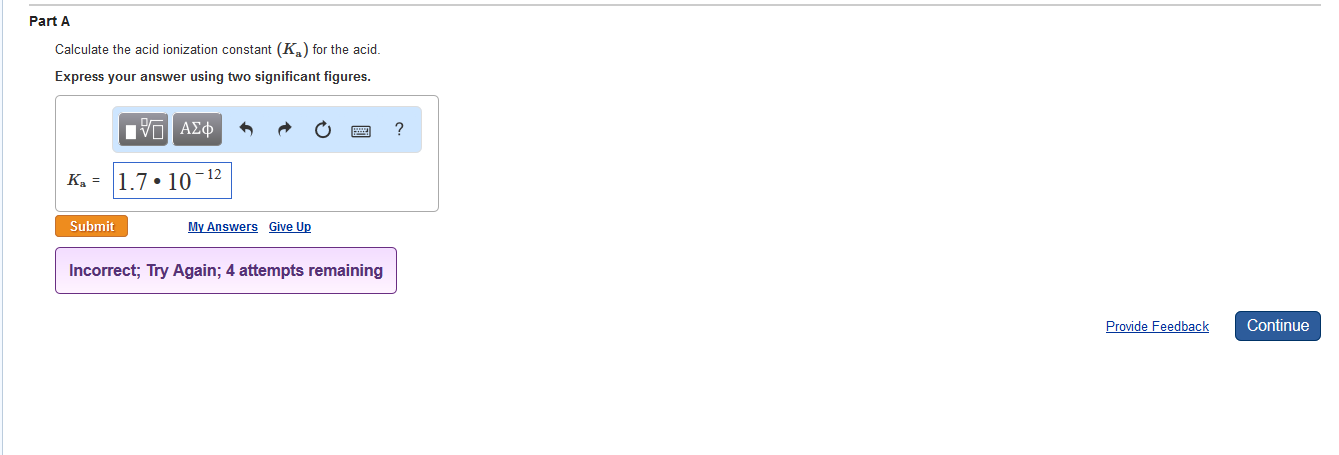Open the Greek symbols menu
The image size is (1339, 455).
(197, 129)
